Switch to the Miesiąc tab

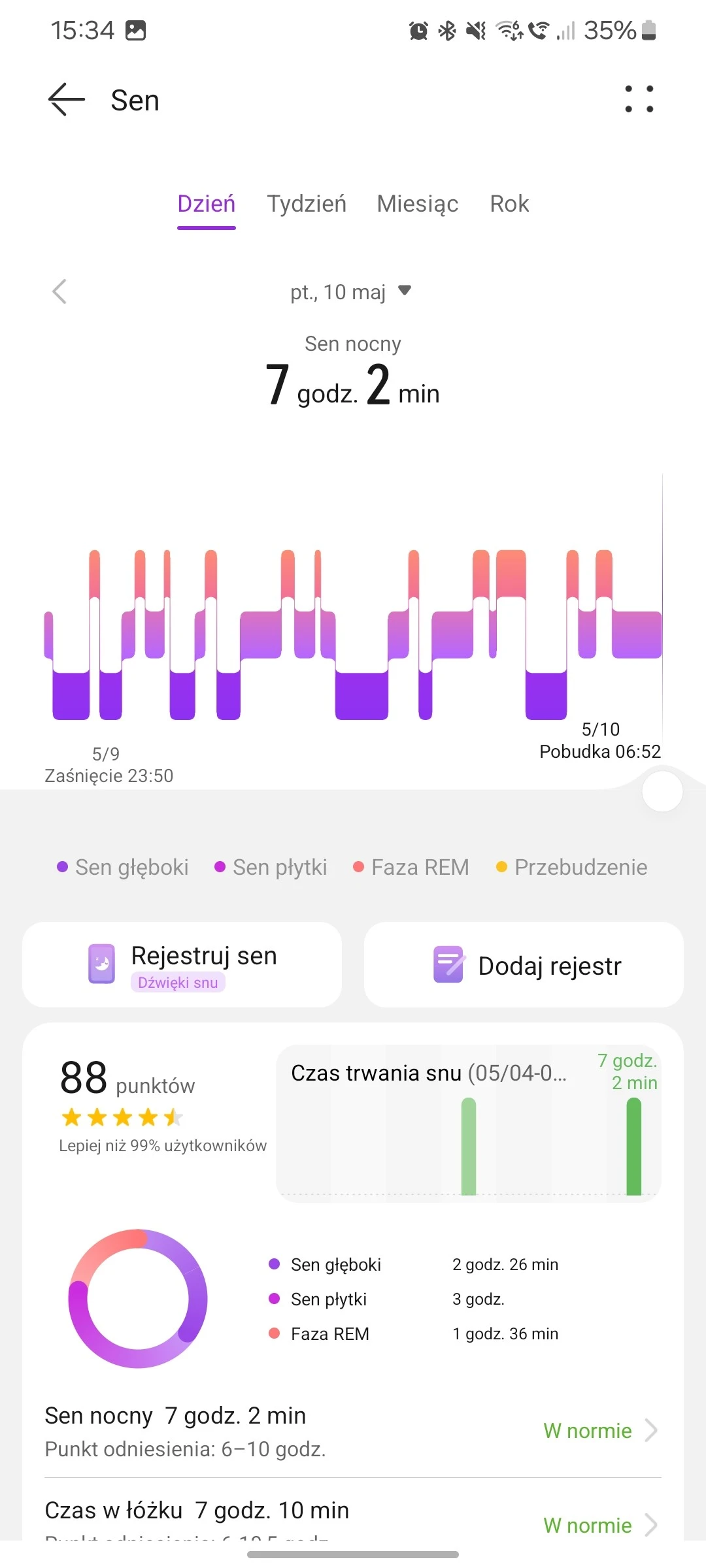point(418,204)
